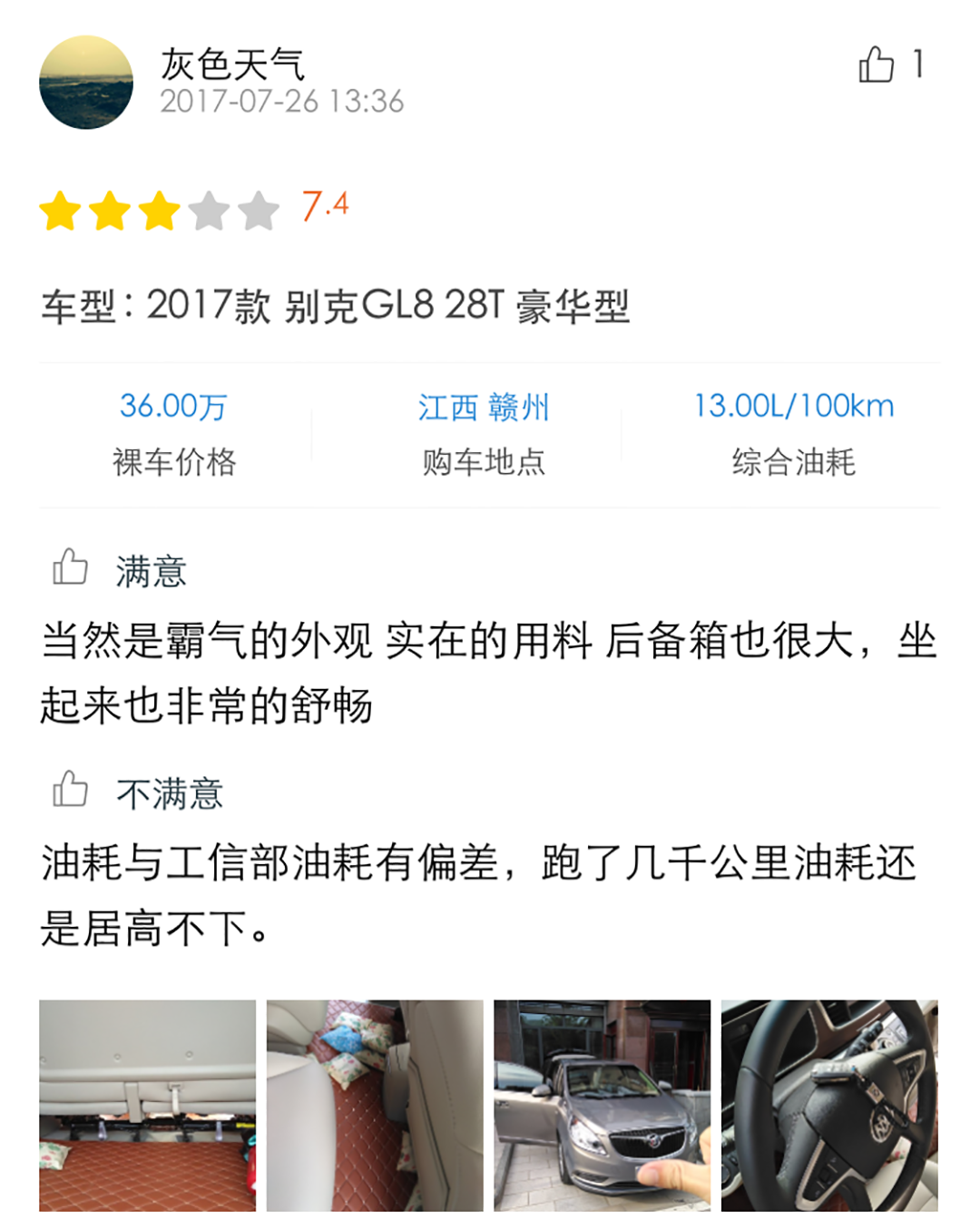
Task: Open the Buick front exterior photo
Action: [602, 1106]
